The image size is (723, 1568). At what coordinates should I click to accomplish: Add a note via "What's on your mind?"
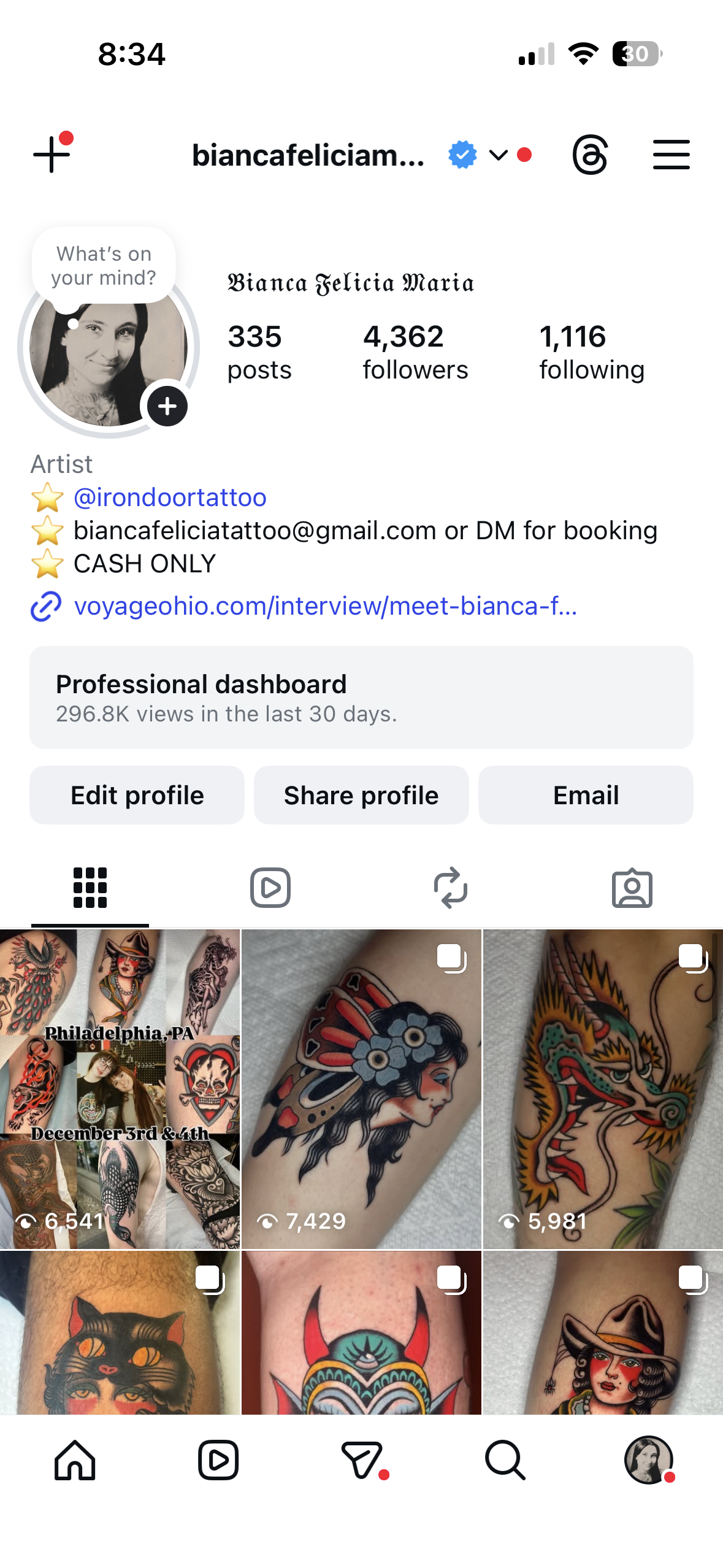[x=104, y=266]
